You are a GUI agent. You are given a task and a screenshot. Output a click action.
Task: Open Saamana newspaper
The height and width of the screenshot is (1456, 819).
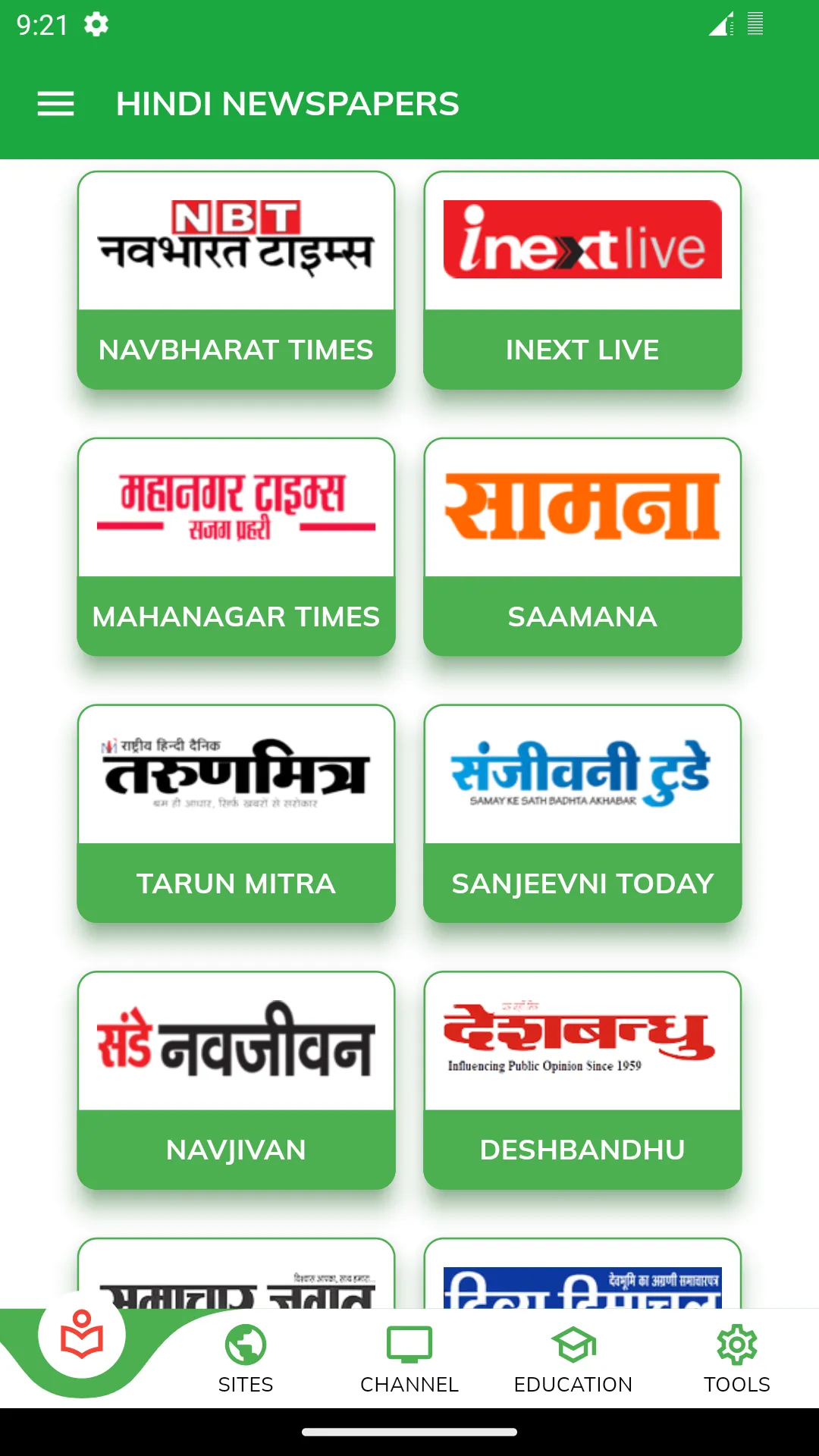[x=582, y=547]
